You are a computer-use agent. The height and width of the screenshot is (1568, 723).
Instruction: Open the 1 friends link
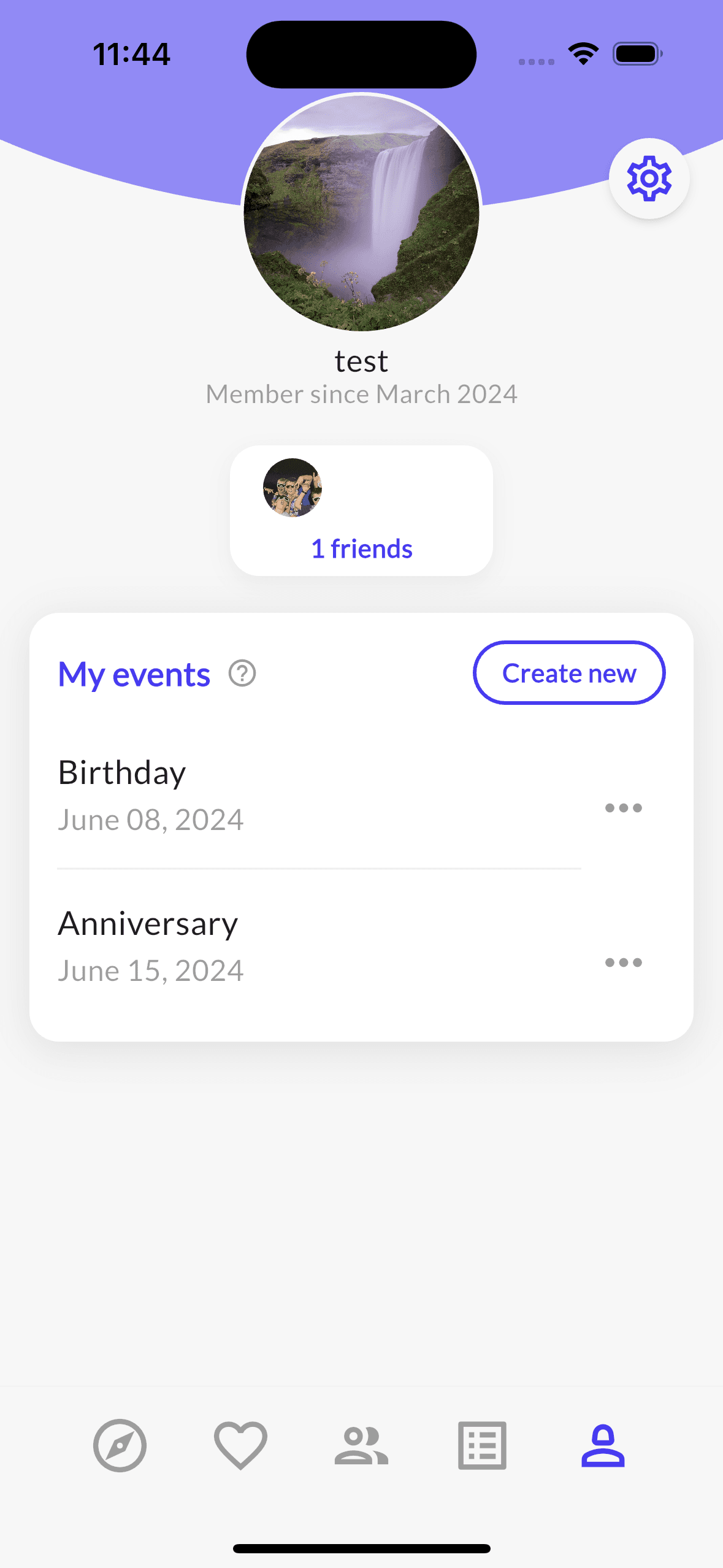[x=361, y=548]
